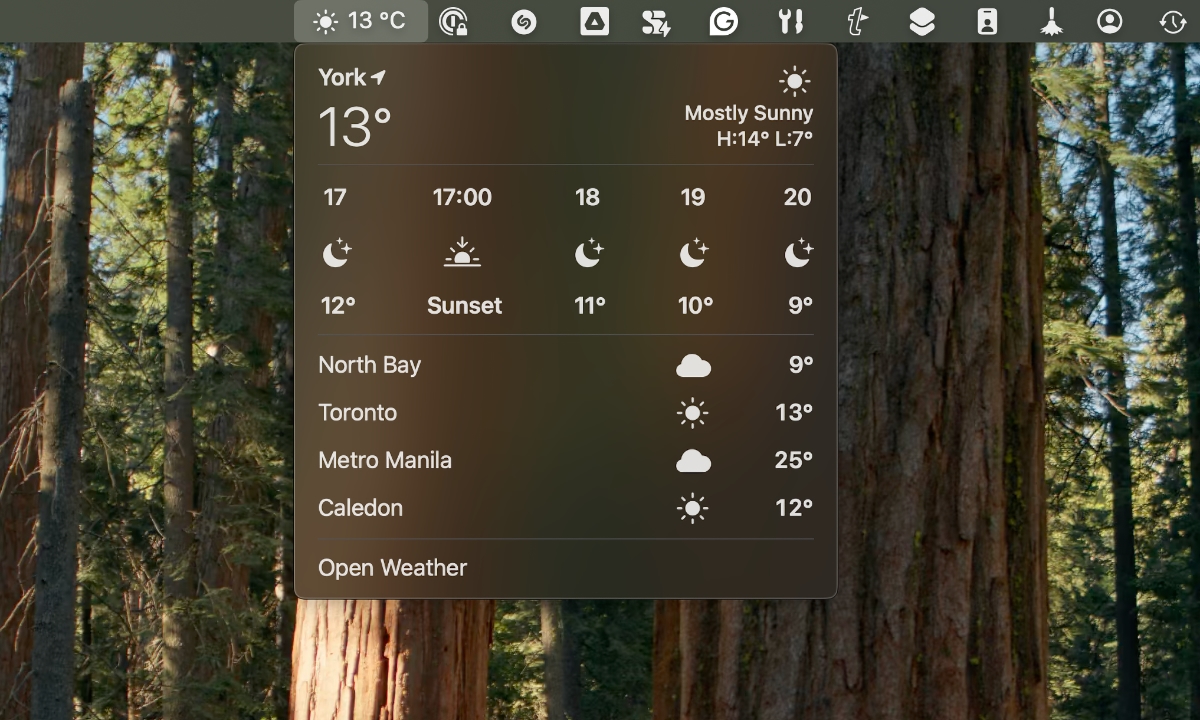The height and width of the screenshot is (720, 1200).
Task: Open the Grammarly G menu bar icon
Action: tap(723, 21)
